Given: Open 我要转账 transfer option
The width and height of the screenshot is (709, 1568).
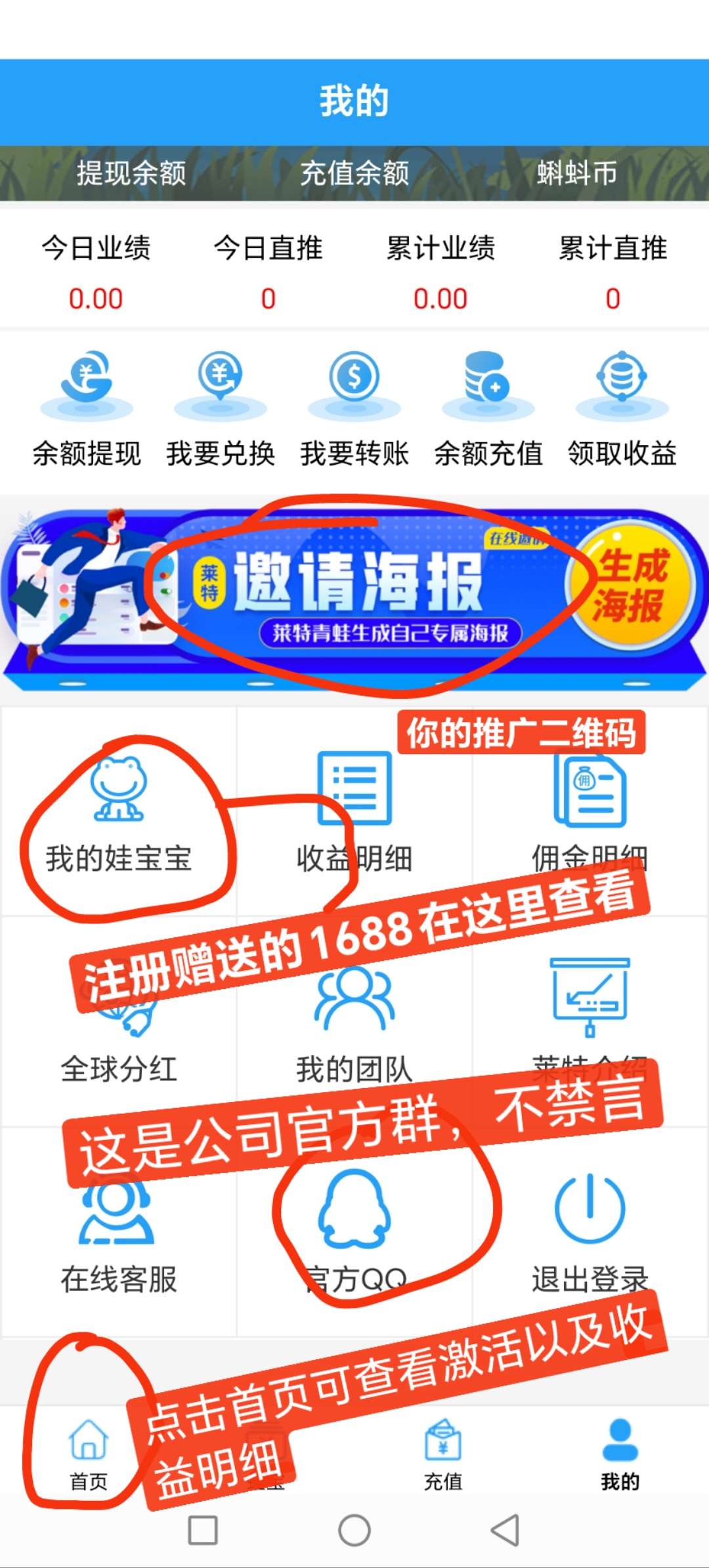Looking at the screenshot, I should click(x=354, y=408).
